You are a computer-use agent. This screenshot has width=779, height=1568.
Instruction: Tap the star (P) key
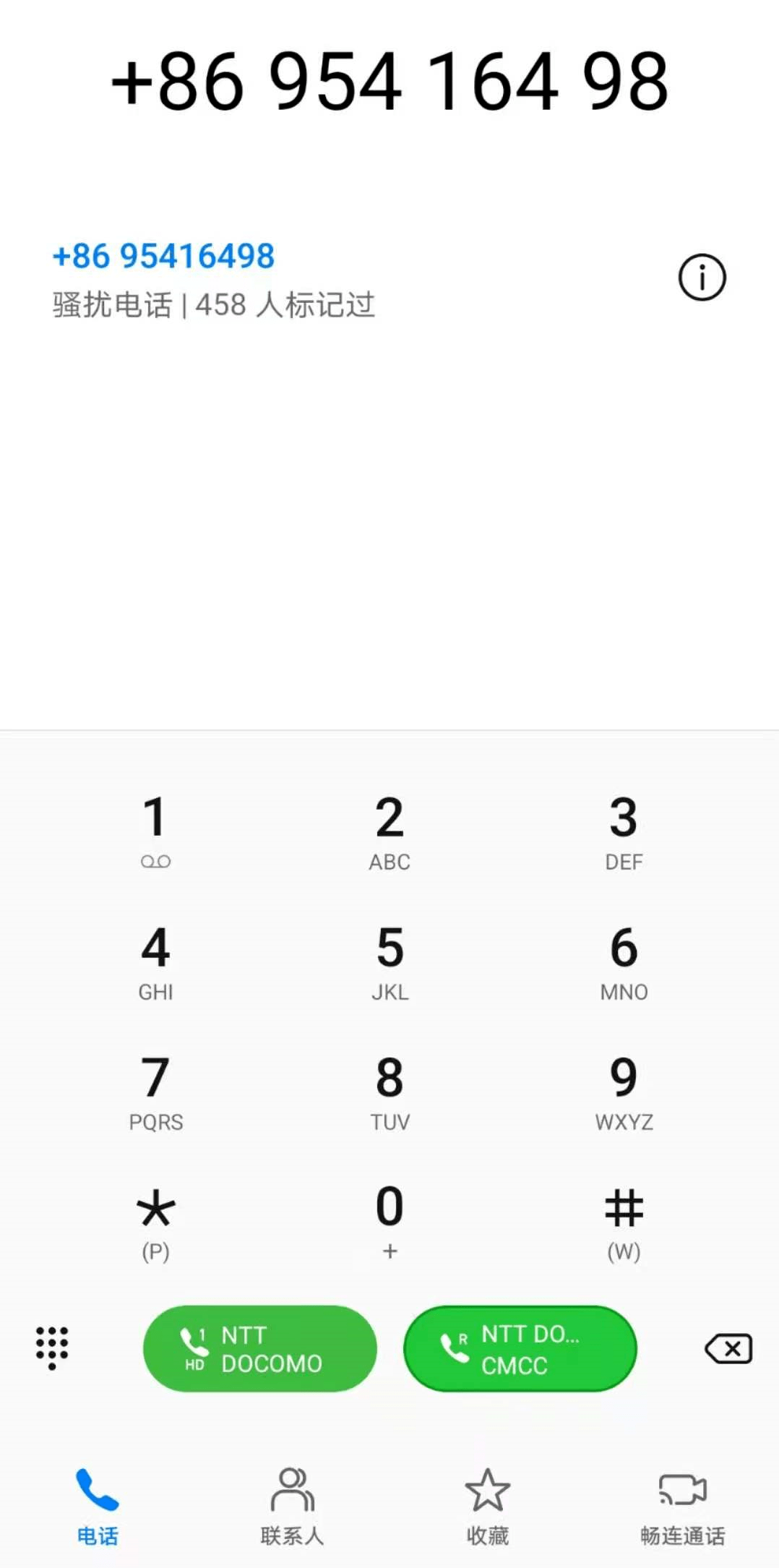155,1220
